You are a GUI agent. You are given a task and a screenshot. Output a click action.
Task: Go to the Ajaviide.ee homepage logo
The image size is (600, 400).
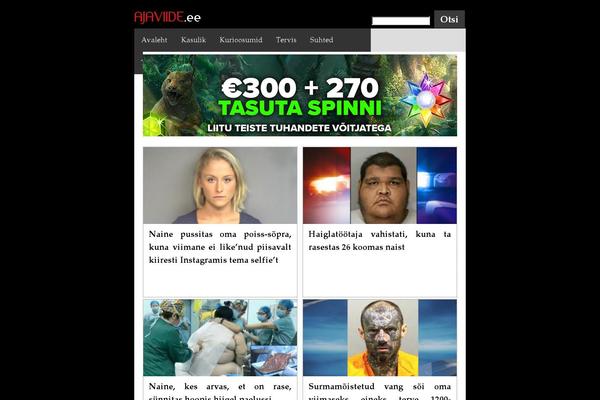tap(167, 16)
